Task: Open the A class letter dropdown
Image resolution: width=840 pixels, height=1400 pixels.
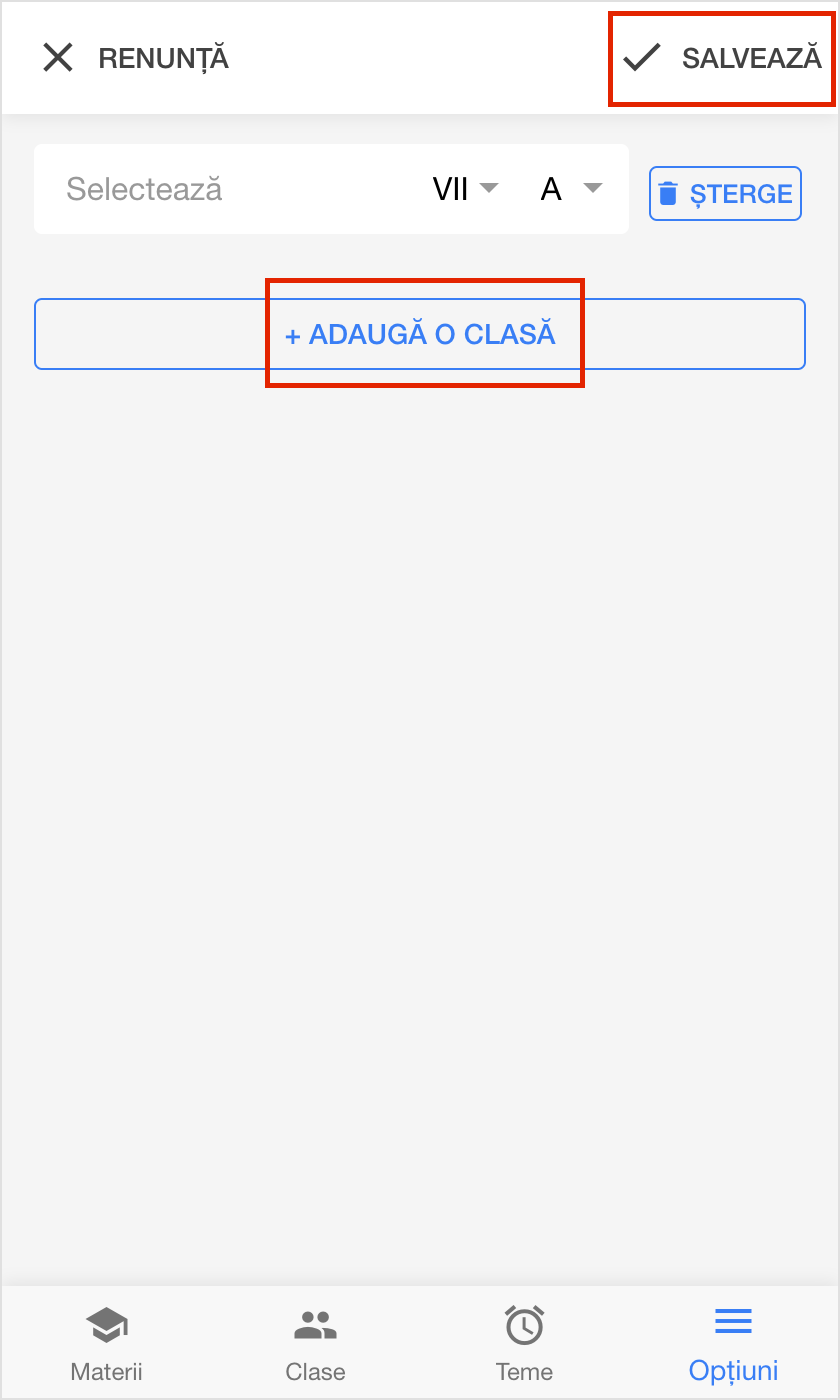Action: tap(571, 189)
